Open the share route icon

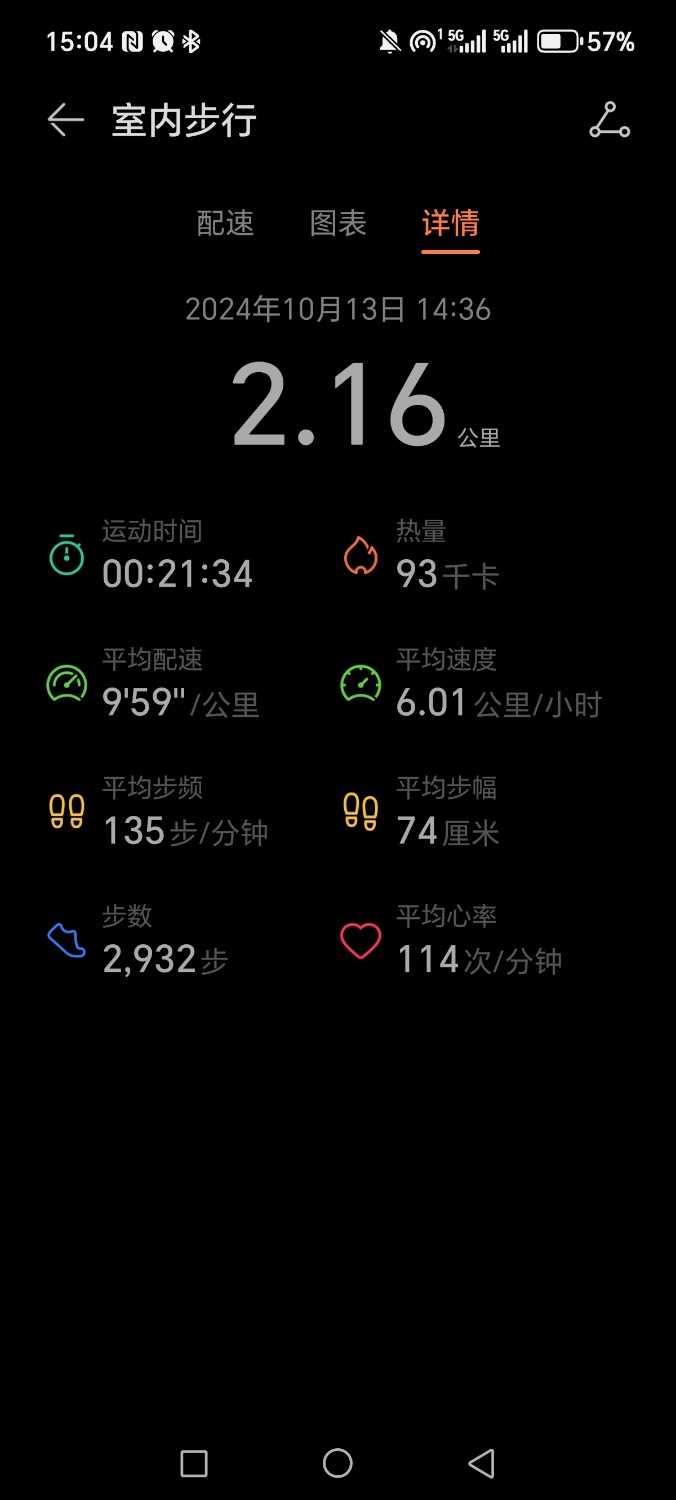coord(609,121)
